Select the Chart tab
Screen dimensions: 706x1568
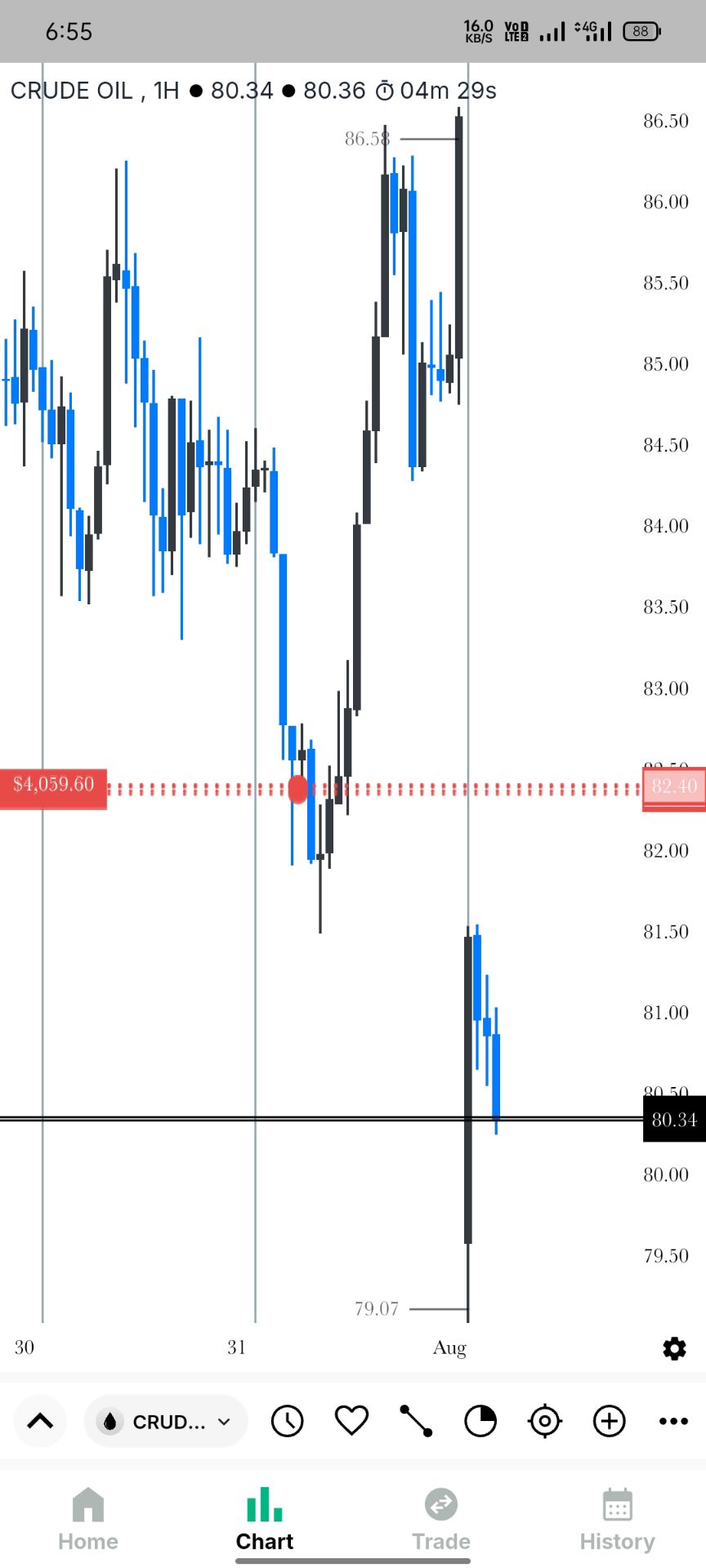(265, 1520)
